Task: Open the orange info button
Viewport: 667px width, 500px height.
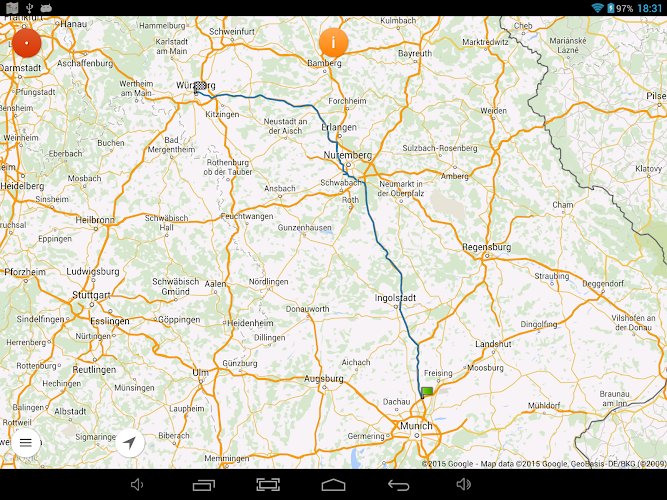Action: pyautogui.click(x=333, y=43)
